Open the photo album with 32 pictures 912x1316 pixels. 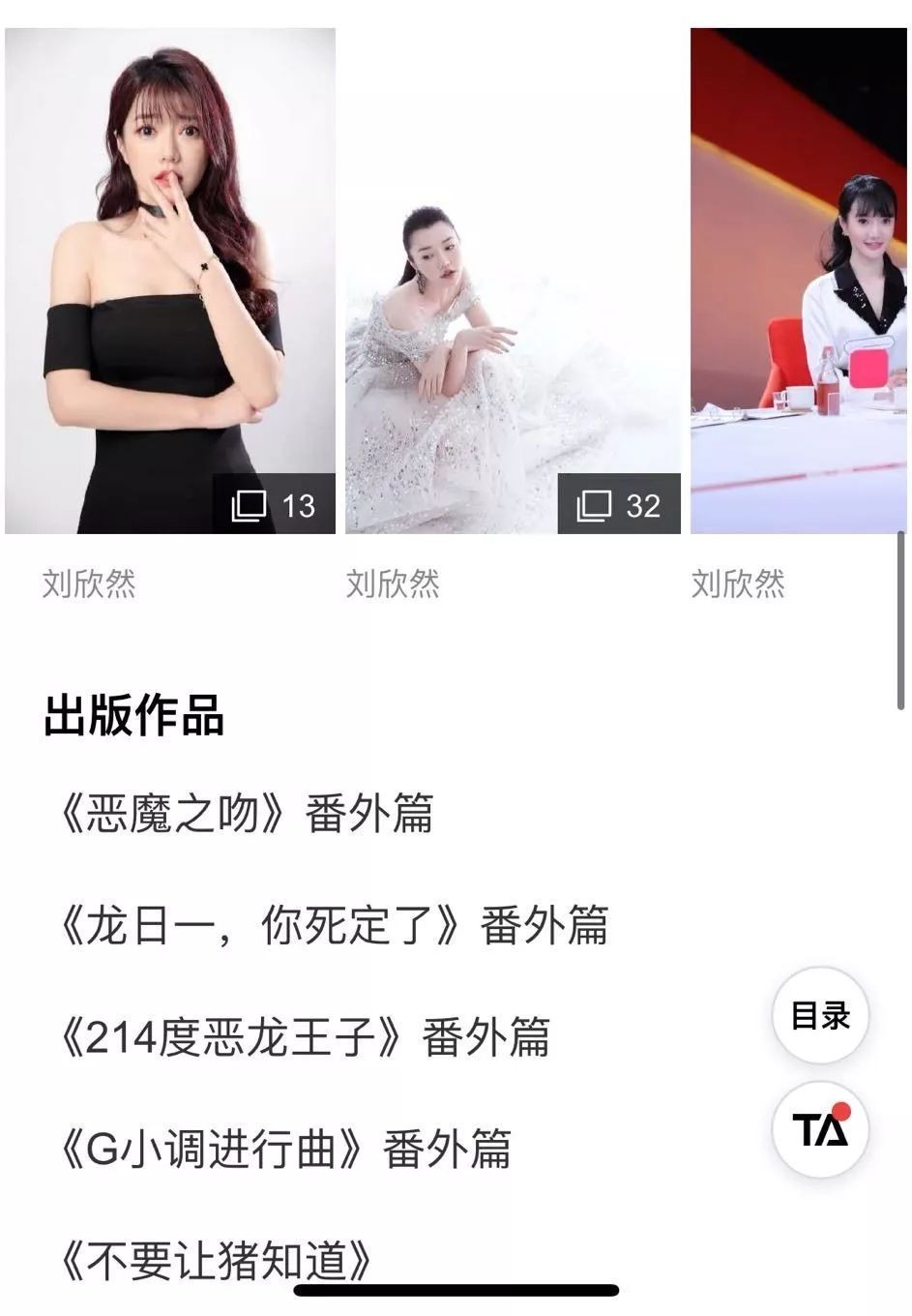click(513, 281)
